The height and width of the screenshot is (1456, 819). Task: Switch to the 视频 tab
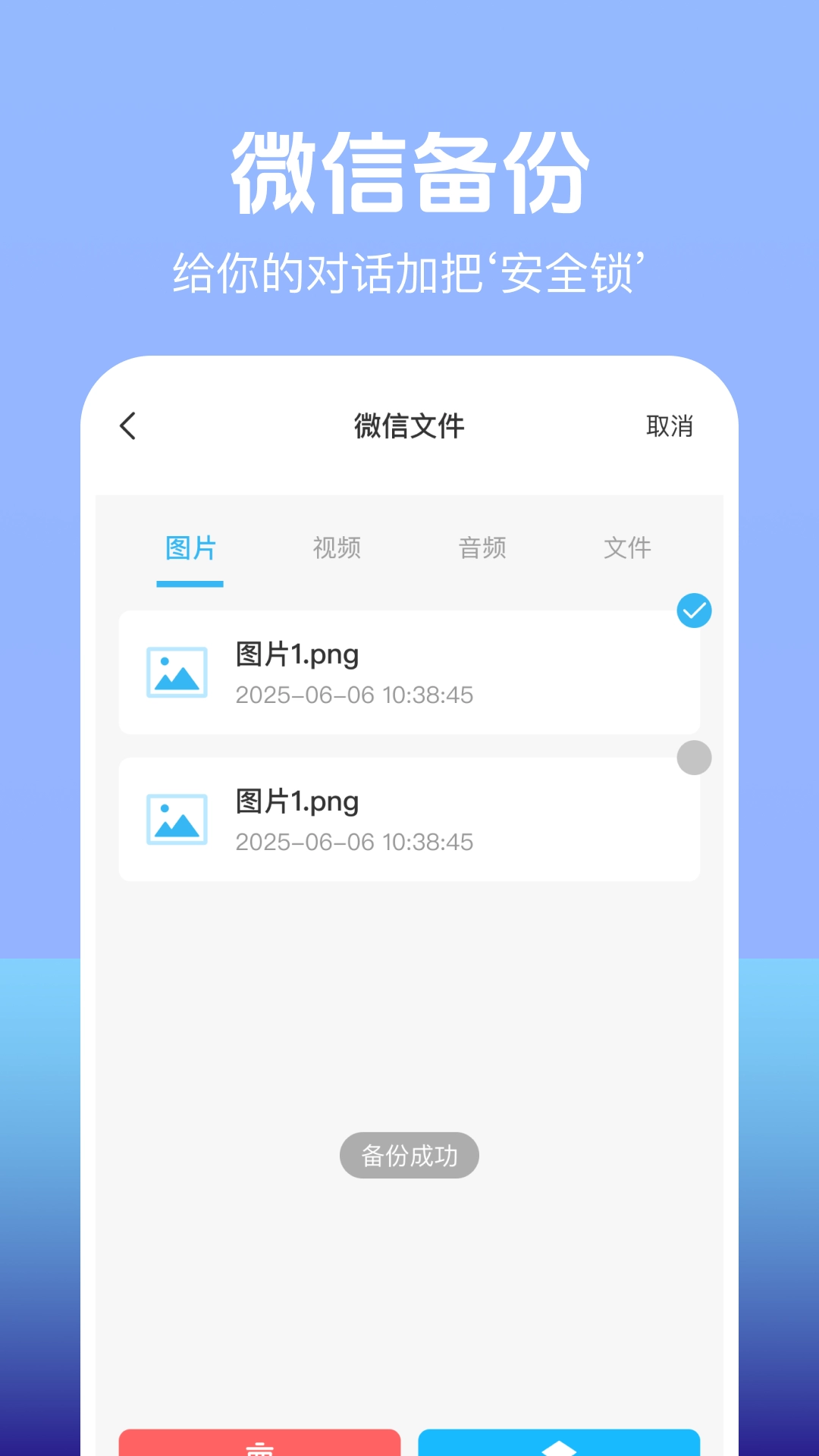point(336,548)
